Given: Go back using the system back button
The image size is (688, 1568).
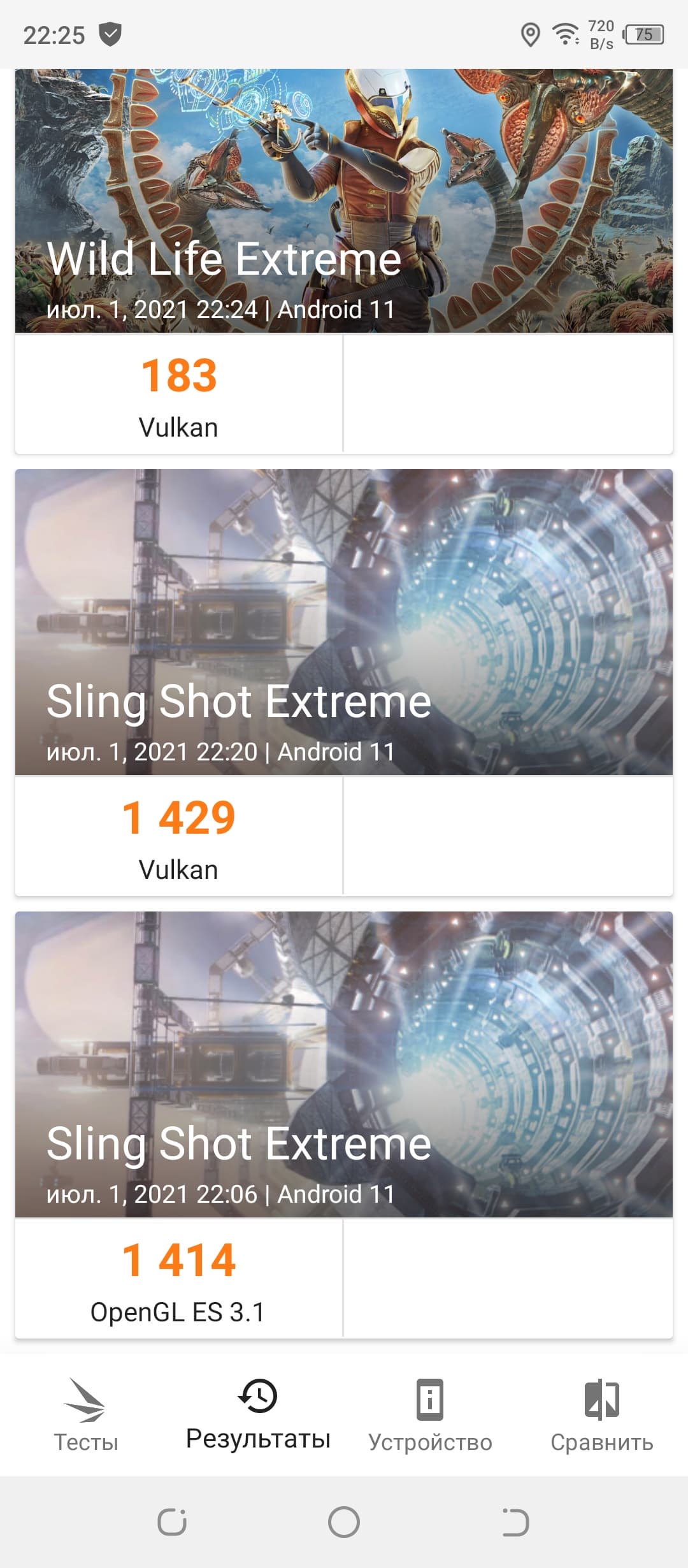Looking at the screenshot, I should coord(515,1522).
